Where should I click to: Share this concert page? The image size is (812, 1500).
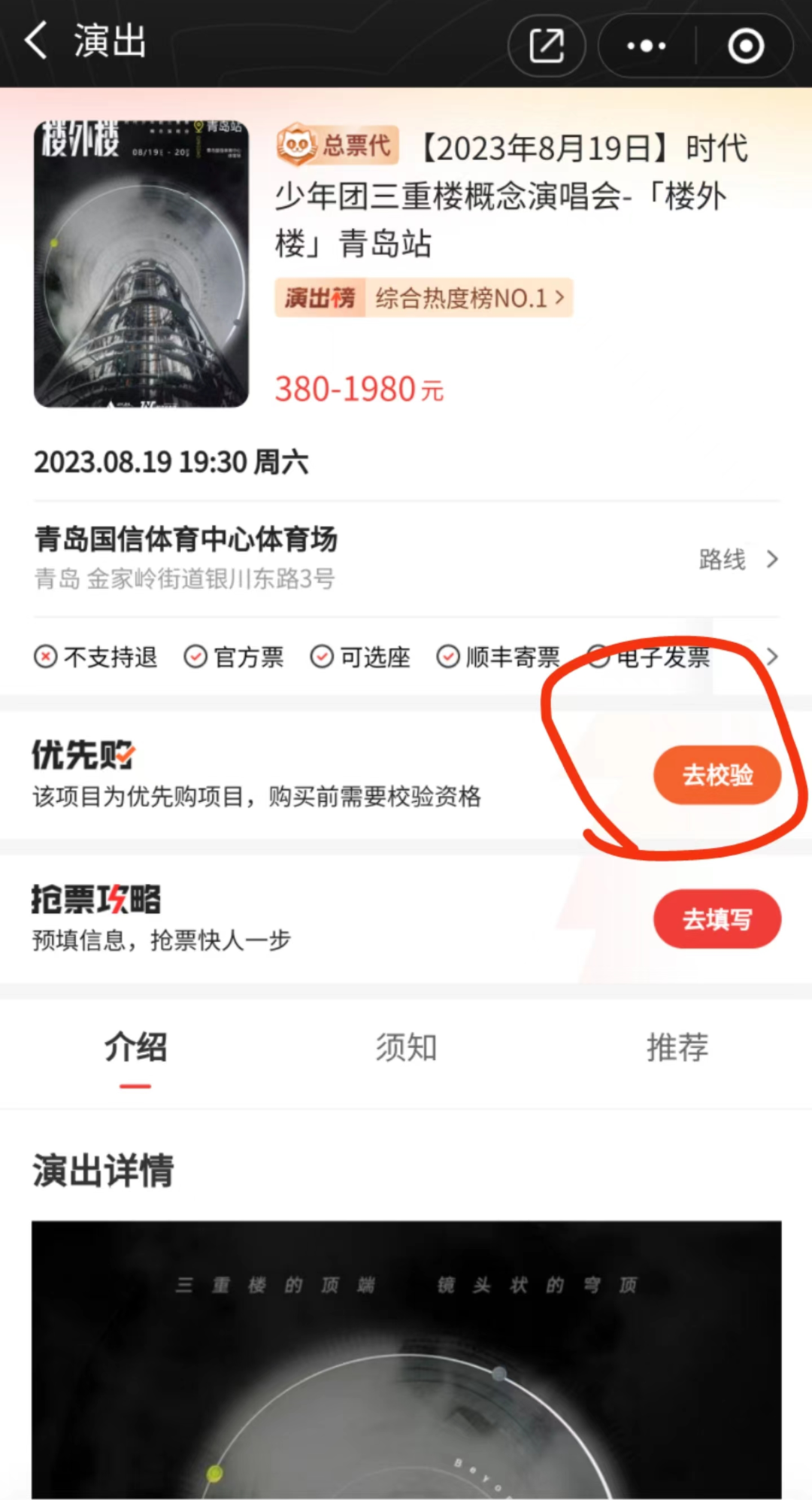[x=547, y=46]
